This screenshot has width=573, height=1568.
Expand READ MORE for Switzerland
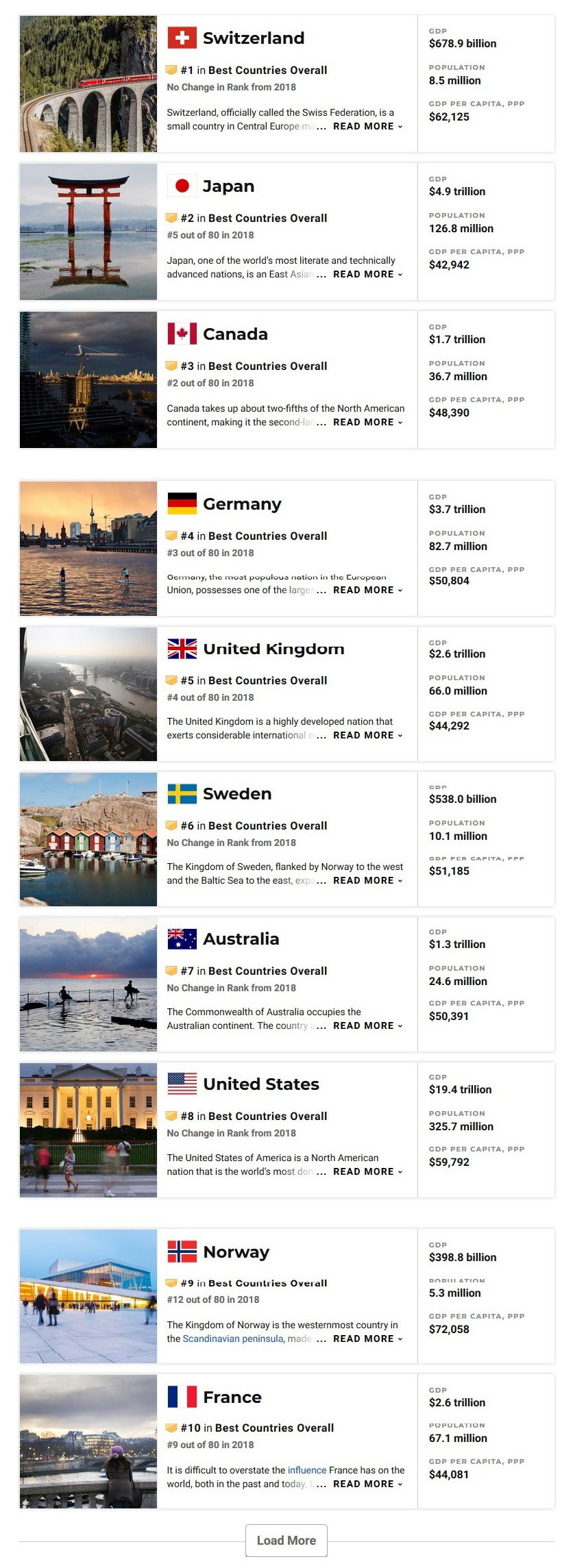(x=367, y=126)
